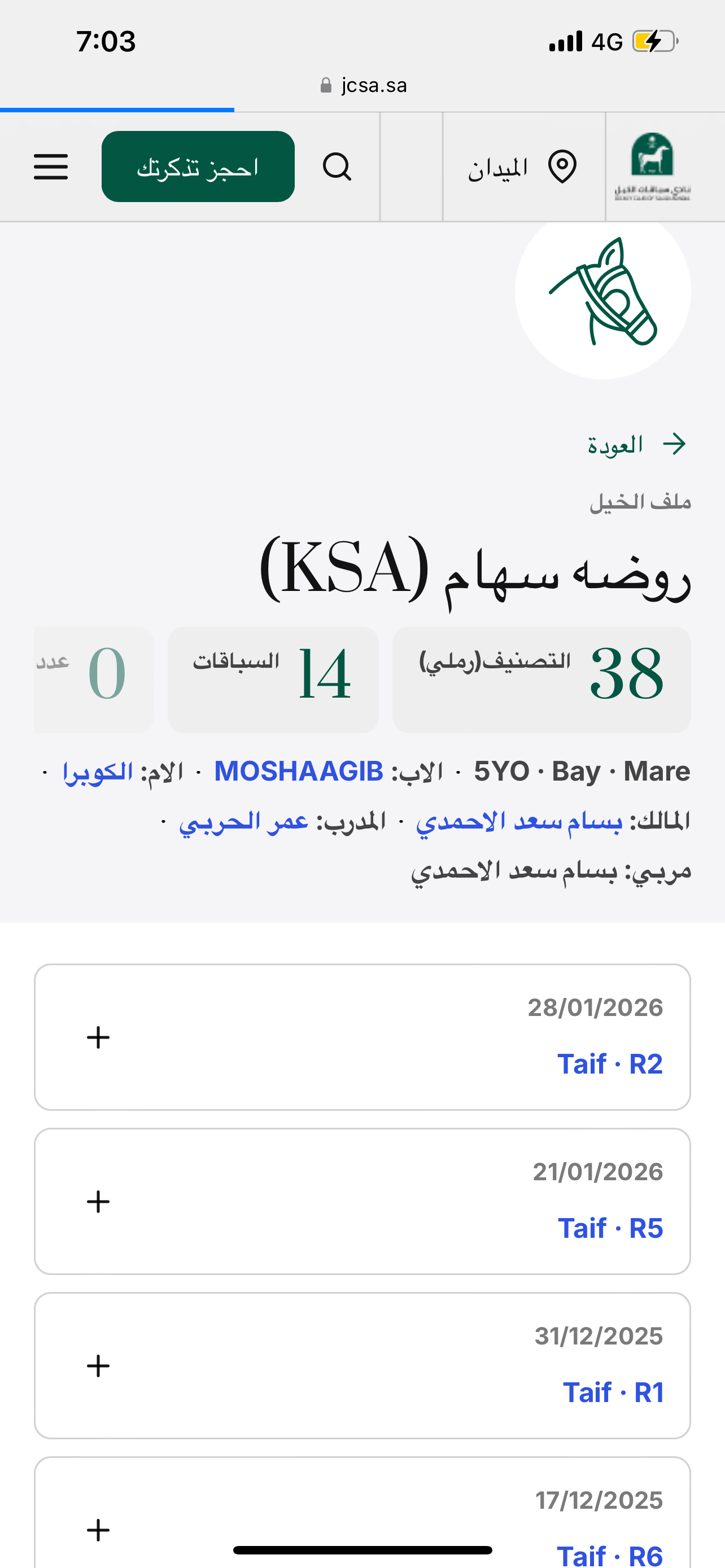
Task: Open Taif · R1 race link
Action: pos(613,1392)
